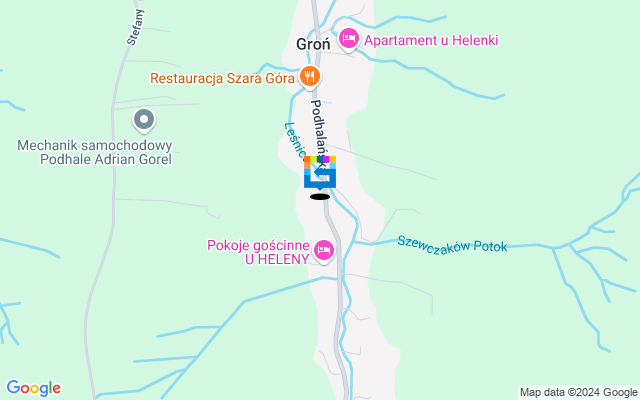This screenshot has width=640, height=400.
Task: Select Restauracja Szara Góra restaurant pin
Action: point(311,77)
